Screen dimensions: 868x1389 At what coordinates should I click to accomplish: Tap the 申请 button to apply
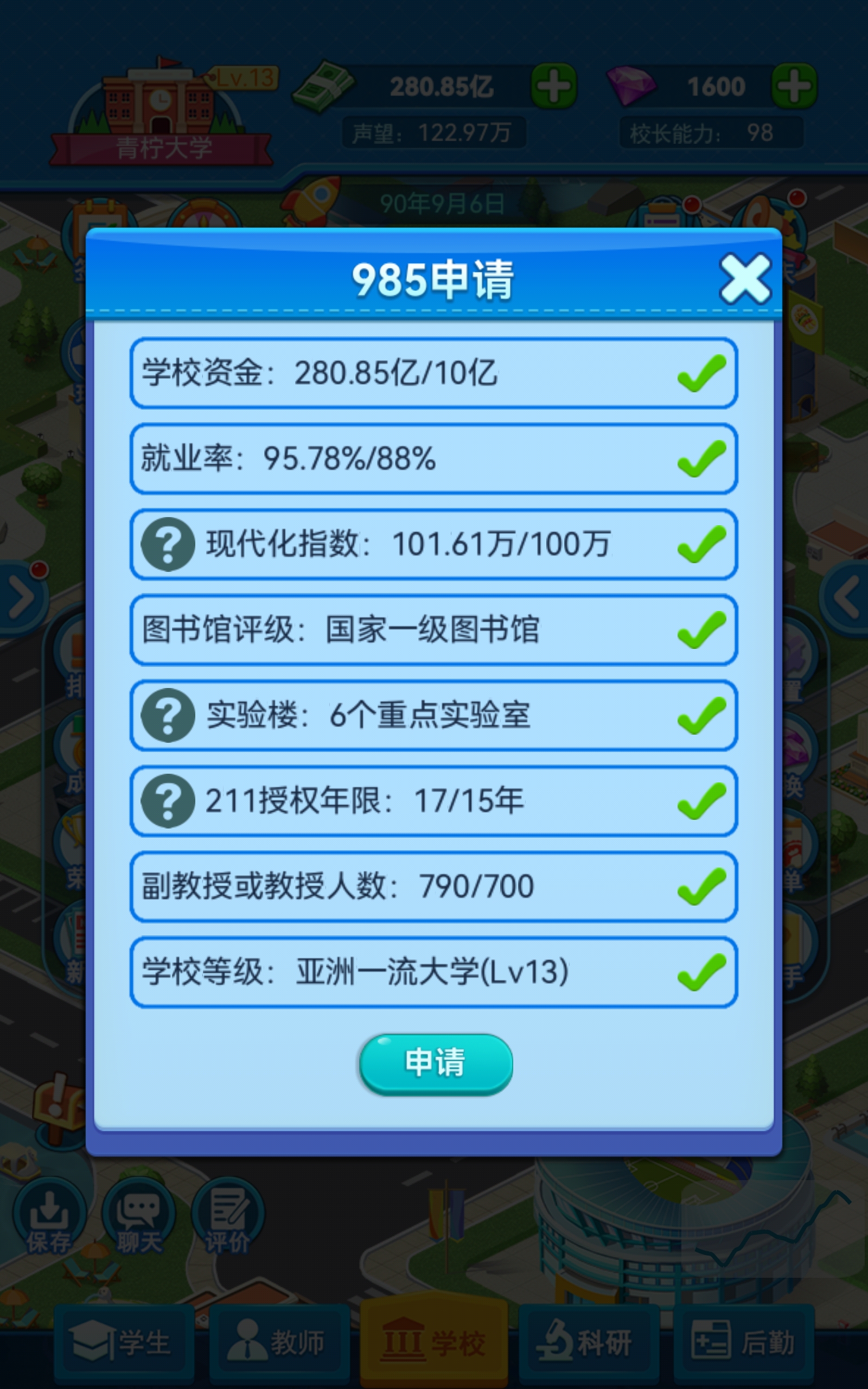(436, 1063)
